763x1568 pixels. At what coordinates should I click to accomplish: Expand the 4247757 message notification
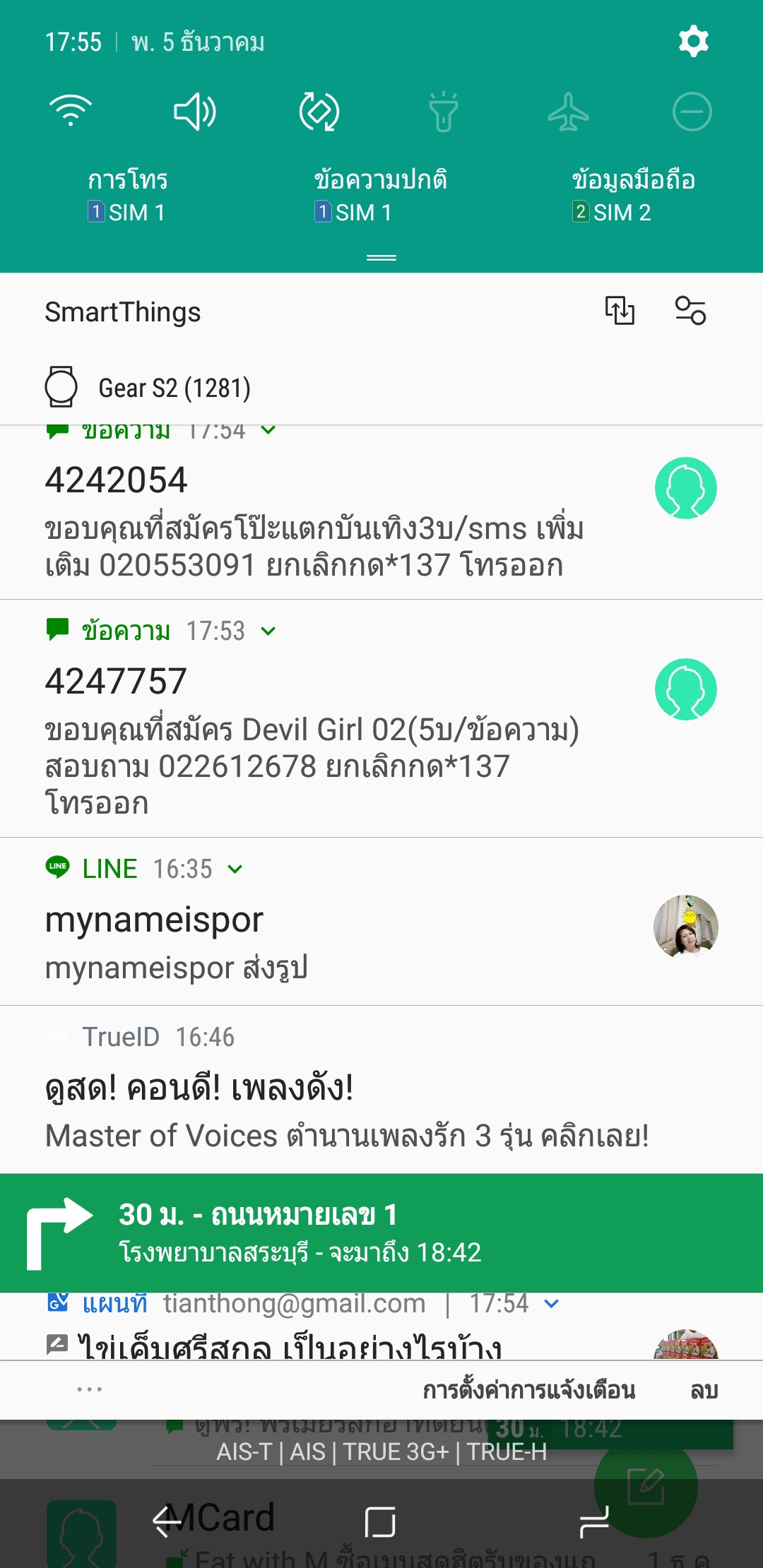click(268, 631)
